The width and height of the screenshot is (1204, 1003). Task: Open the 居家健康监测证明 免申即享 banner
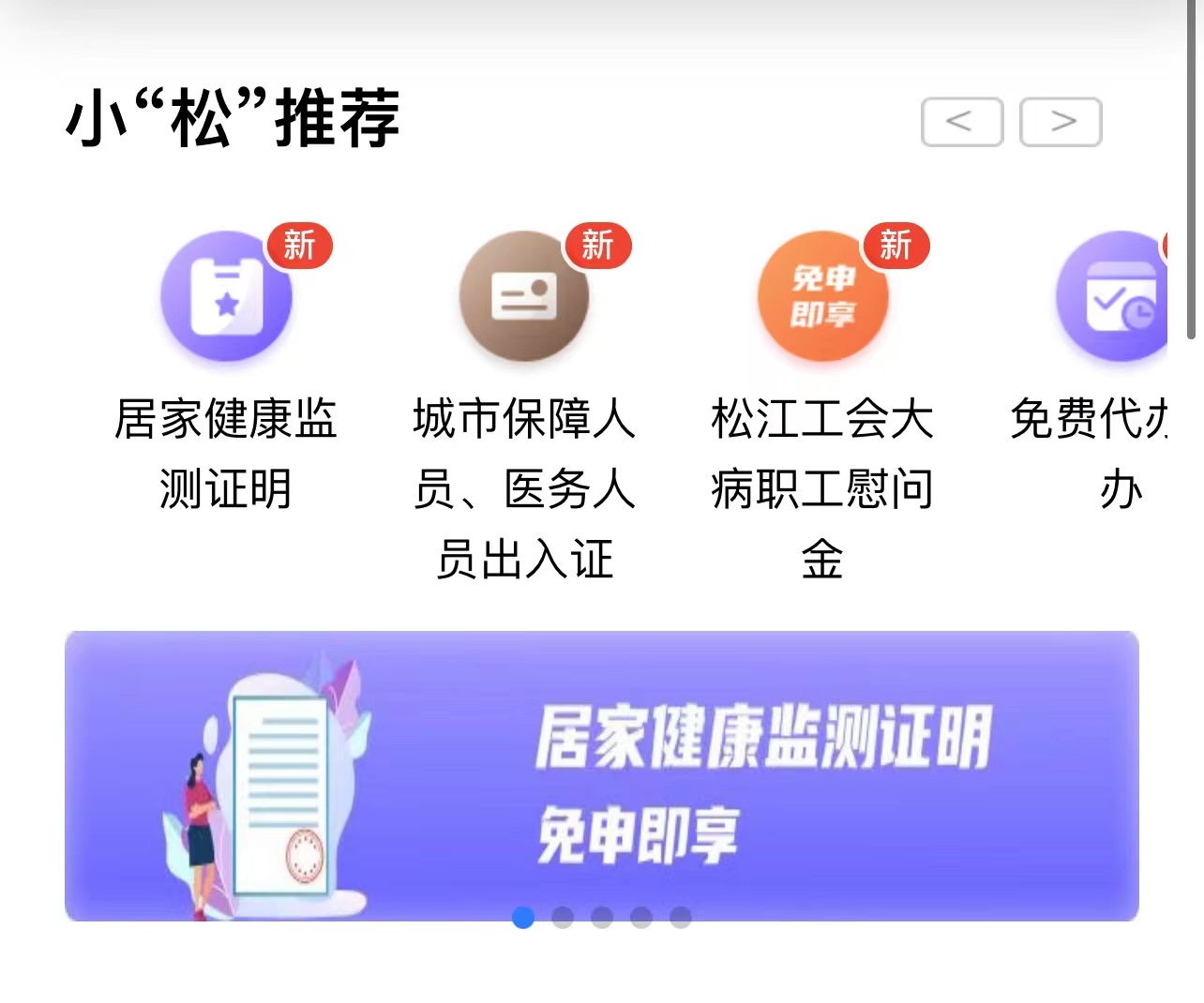601,774
